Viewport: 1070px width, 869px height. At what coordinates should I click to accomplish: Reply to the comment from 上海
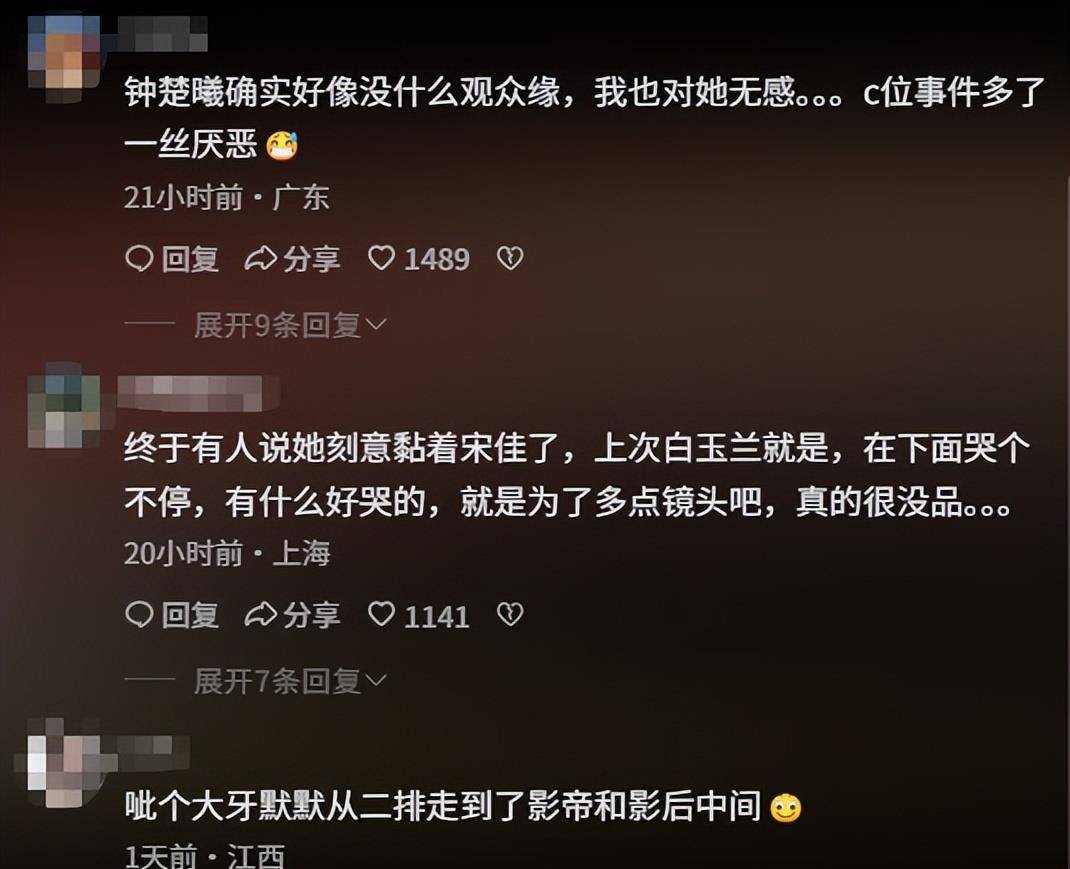(171, 614)
